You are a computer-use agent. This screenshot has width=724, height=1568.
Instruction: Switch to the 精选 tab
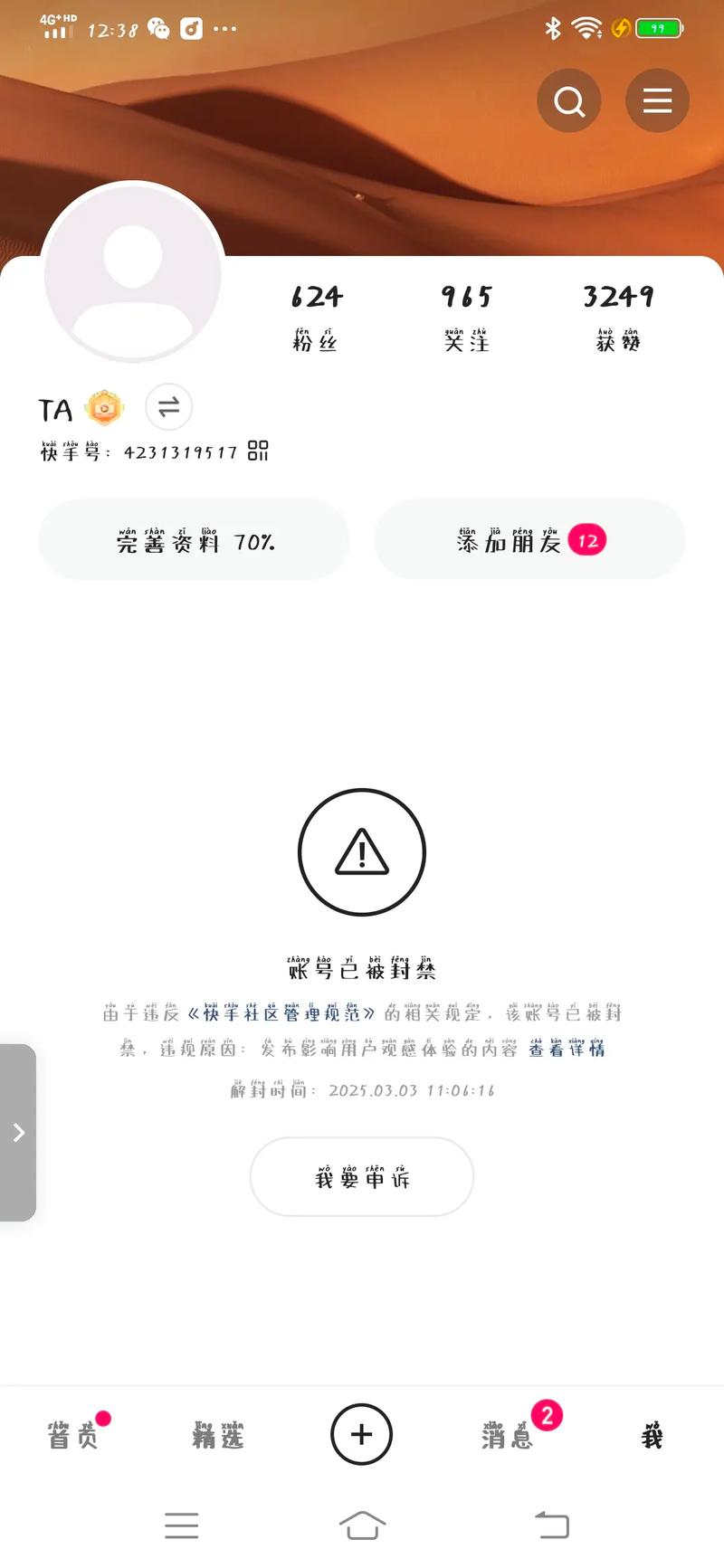[x=217, y=1437]
